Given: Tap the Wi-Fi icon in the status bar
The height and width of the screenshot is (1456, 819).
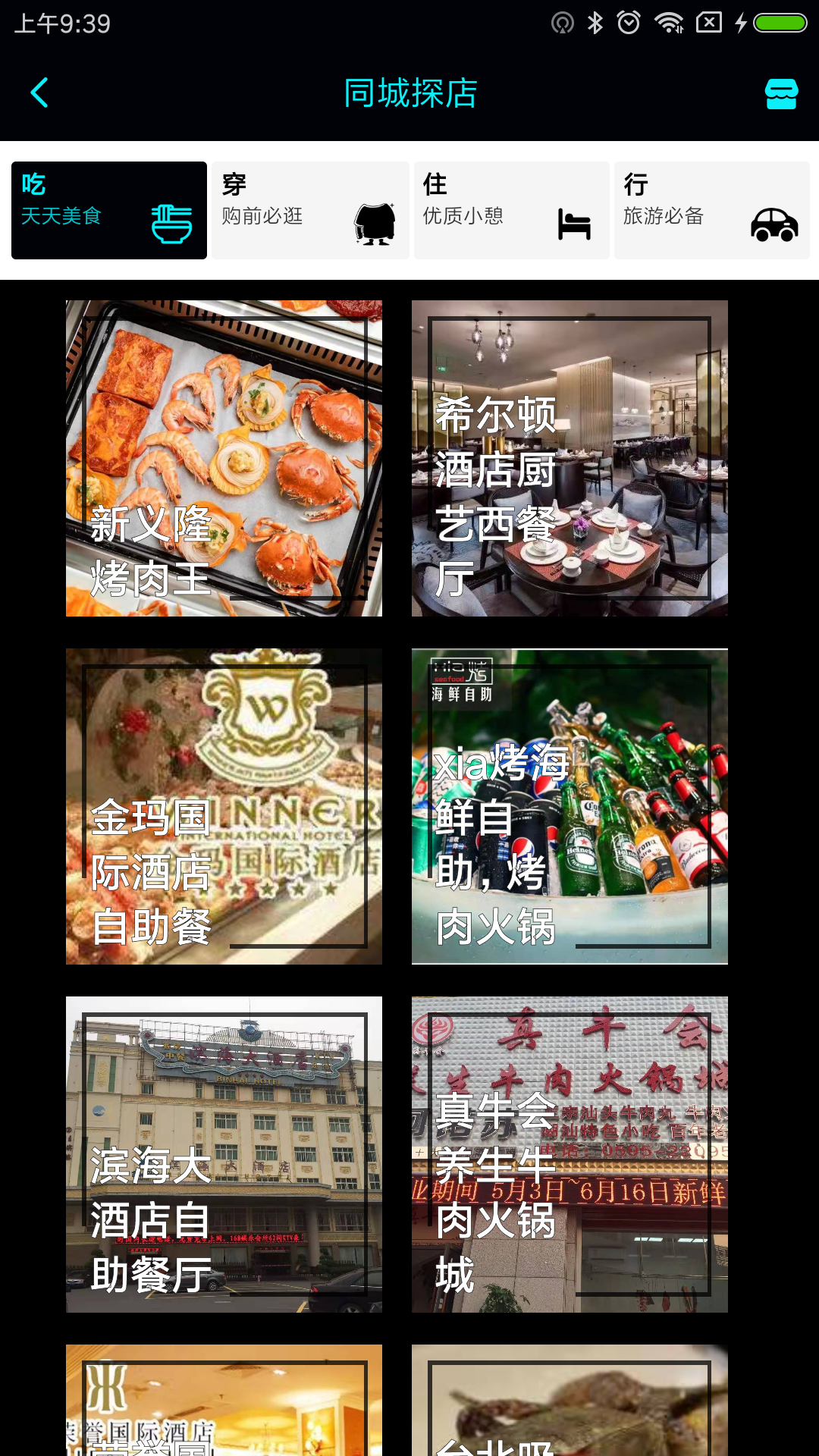Looking at the screenshot, I should tap(669, 22).
